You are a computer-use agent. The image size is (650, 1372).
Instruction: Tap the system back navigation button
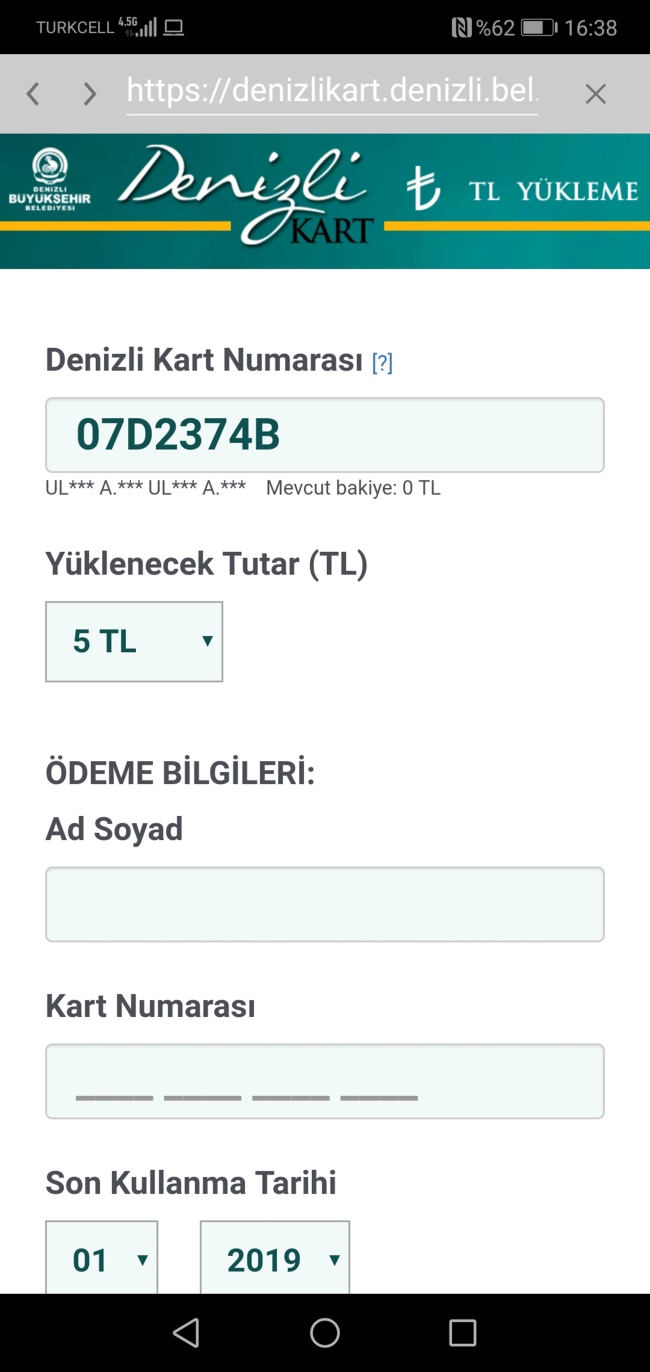186,1332
